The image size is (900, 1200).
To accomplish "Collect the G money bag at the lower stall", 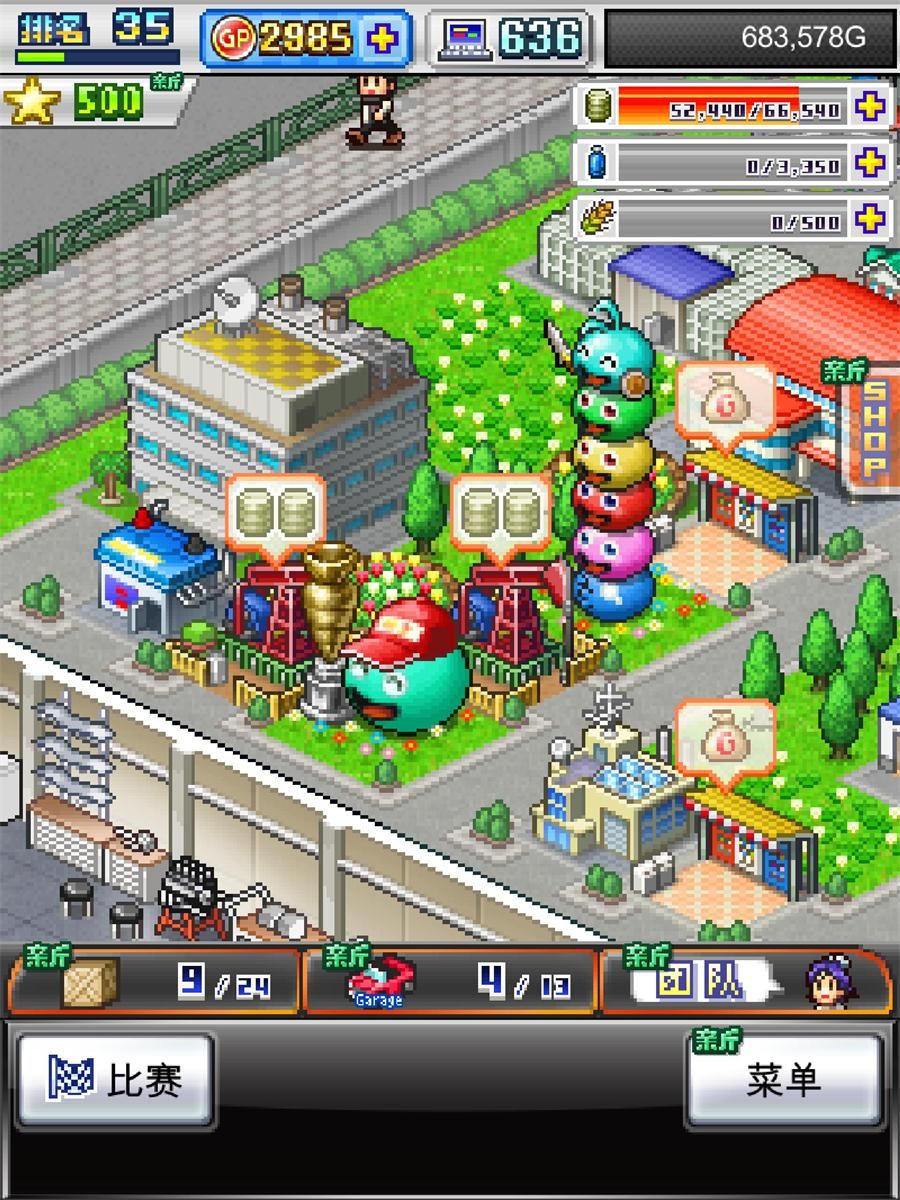I will pos(725,740).
